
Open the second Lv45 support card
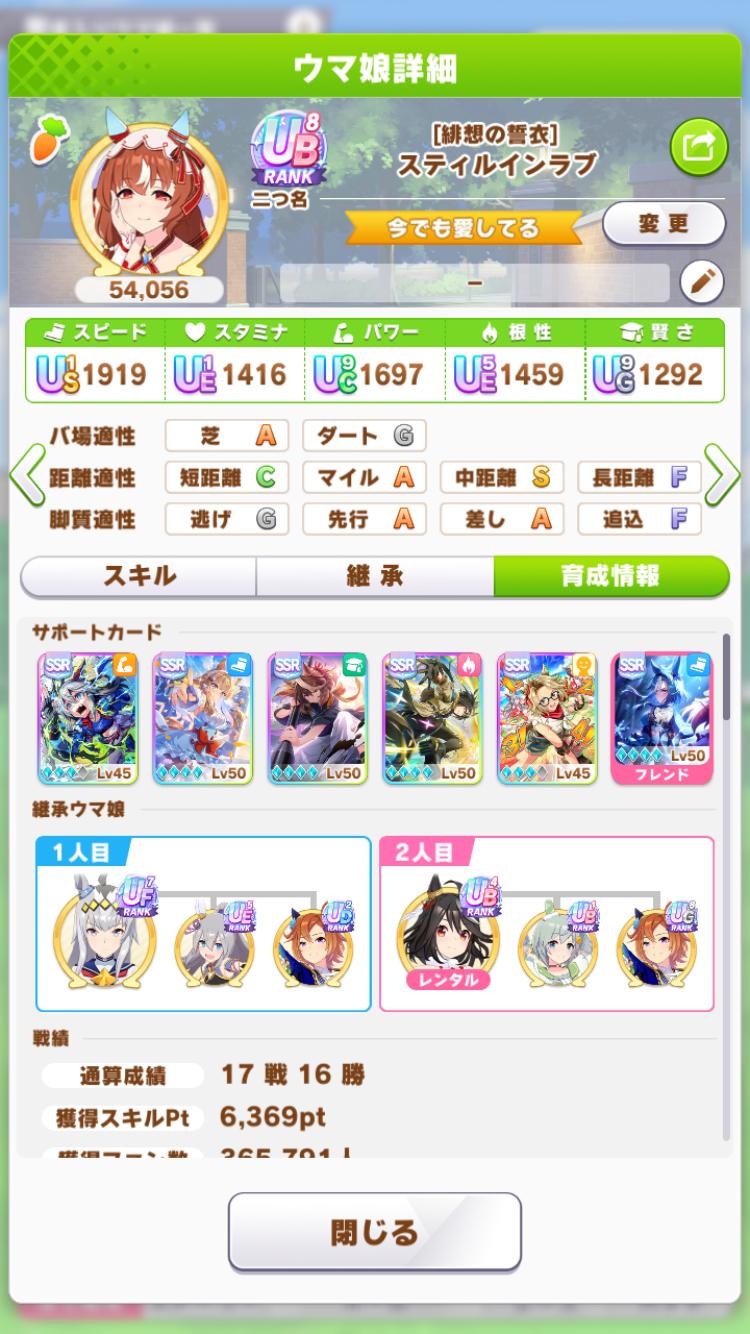[x=547, y=718]
